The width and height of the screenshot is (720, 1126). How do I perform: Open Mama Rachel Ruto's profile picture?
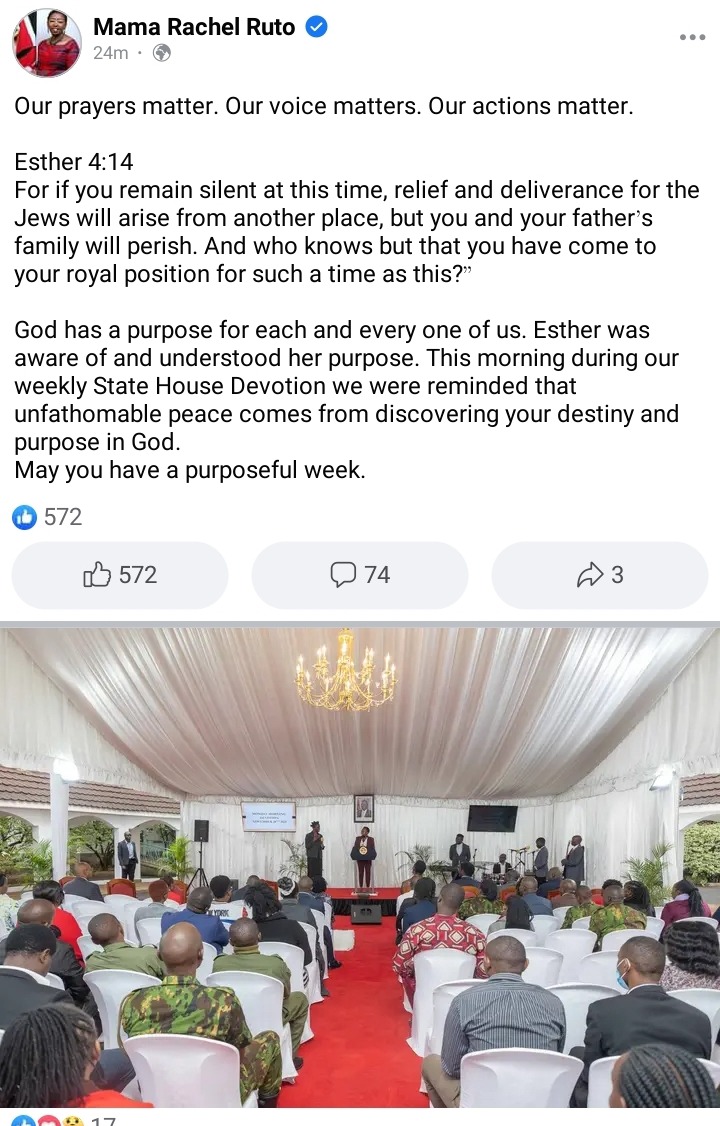tap(46, 43)
